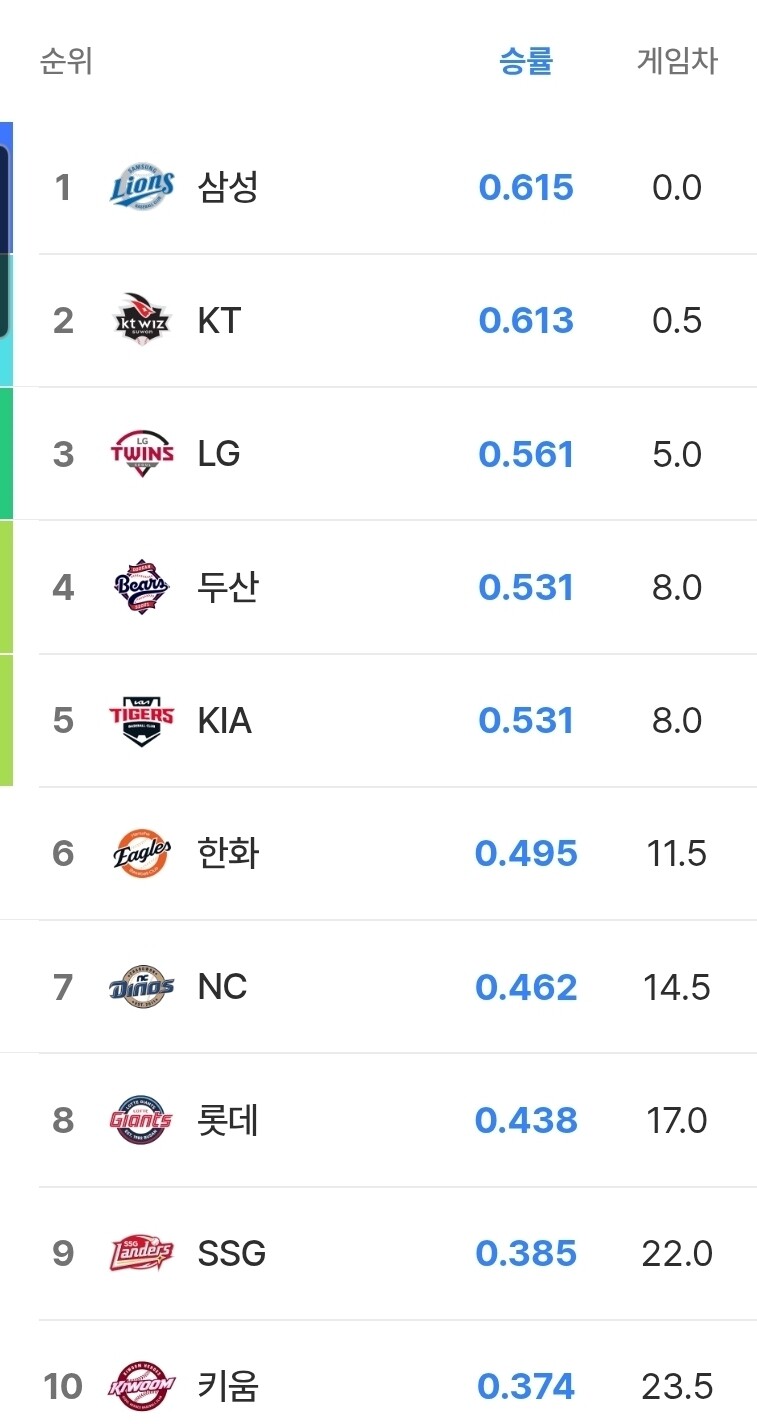Select the LG Twins row
The height and width of the screenshot is (1424, 757).
tap(398, 454)
